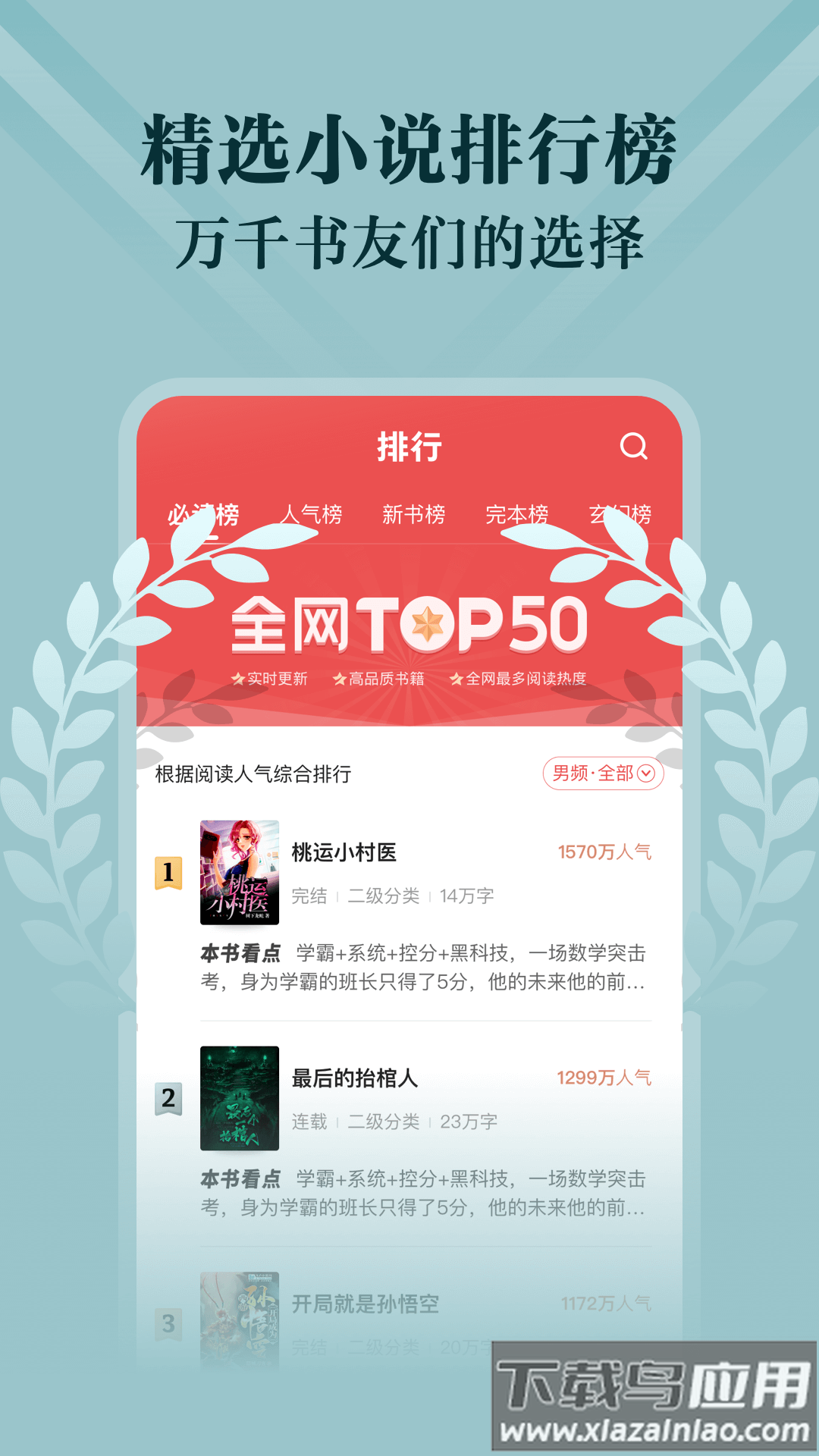Click the 连载 status tag
This screenshot has height=1456, width=819.
coord(310,1121)
